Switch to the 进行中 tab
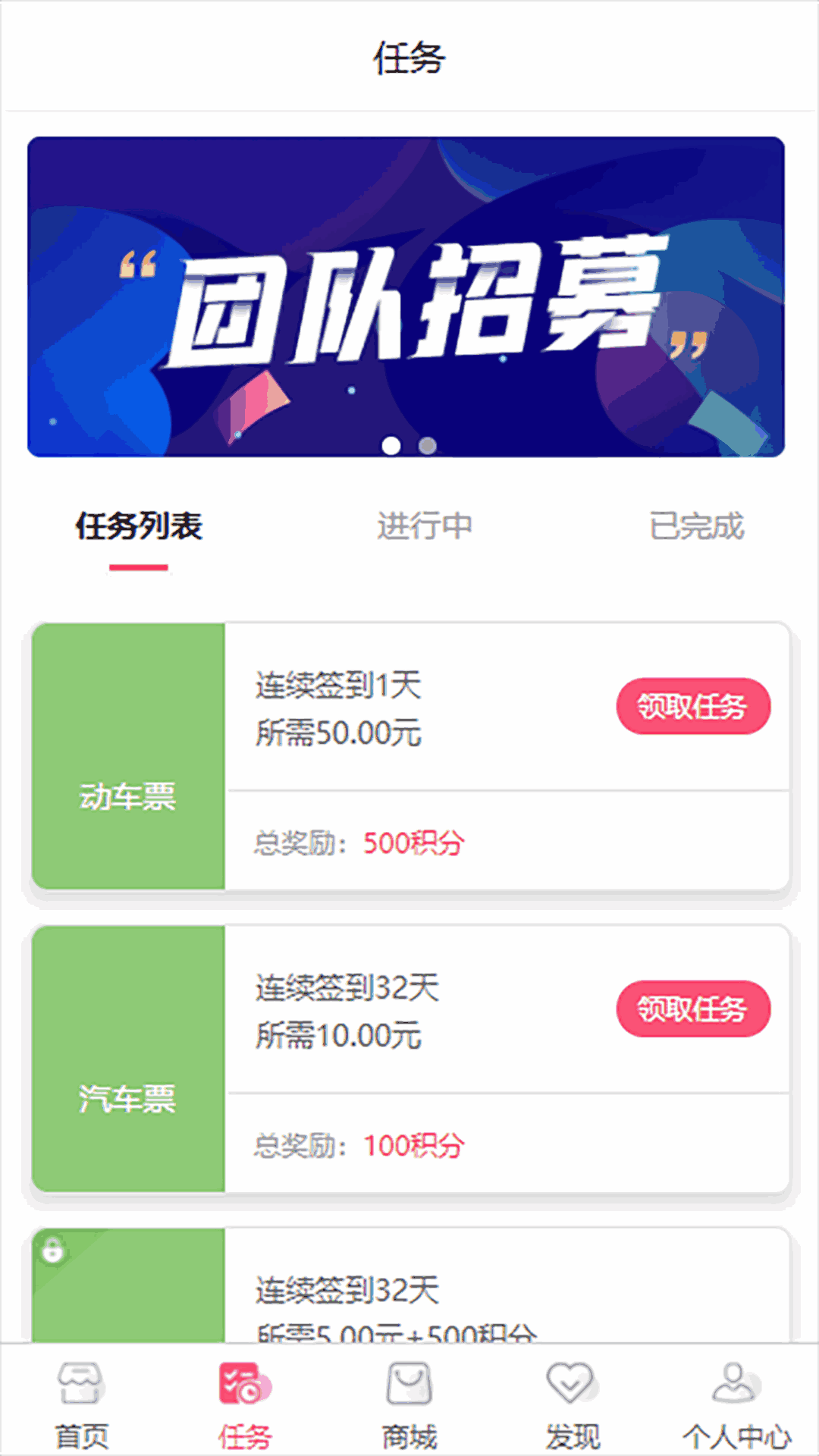Image resolution: width=819 pixels, height=1456 pixels. (x=425, y=526)
